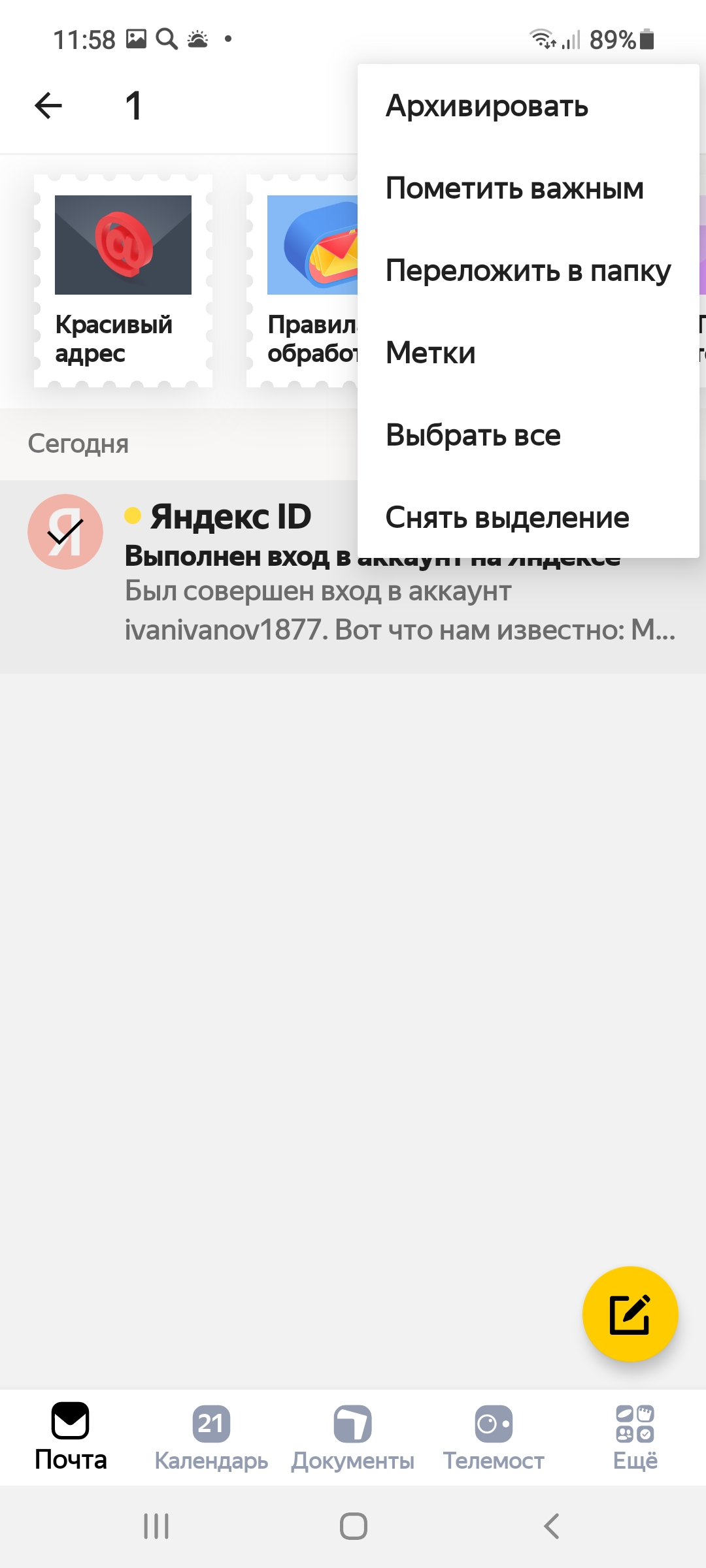The width and height of the screenshot is (706, 1568).
Task: Choose Выбрать все
Action: pyautogui.click(x=473, y=435)
